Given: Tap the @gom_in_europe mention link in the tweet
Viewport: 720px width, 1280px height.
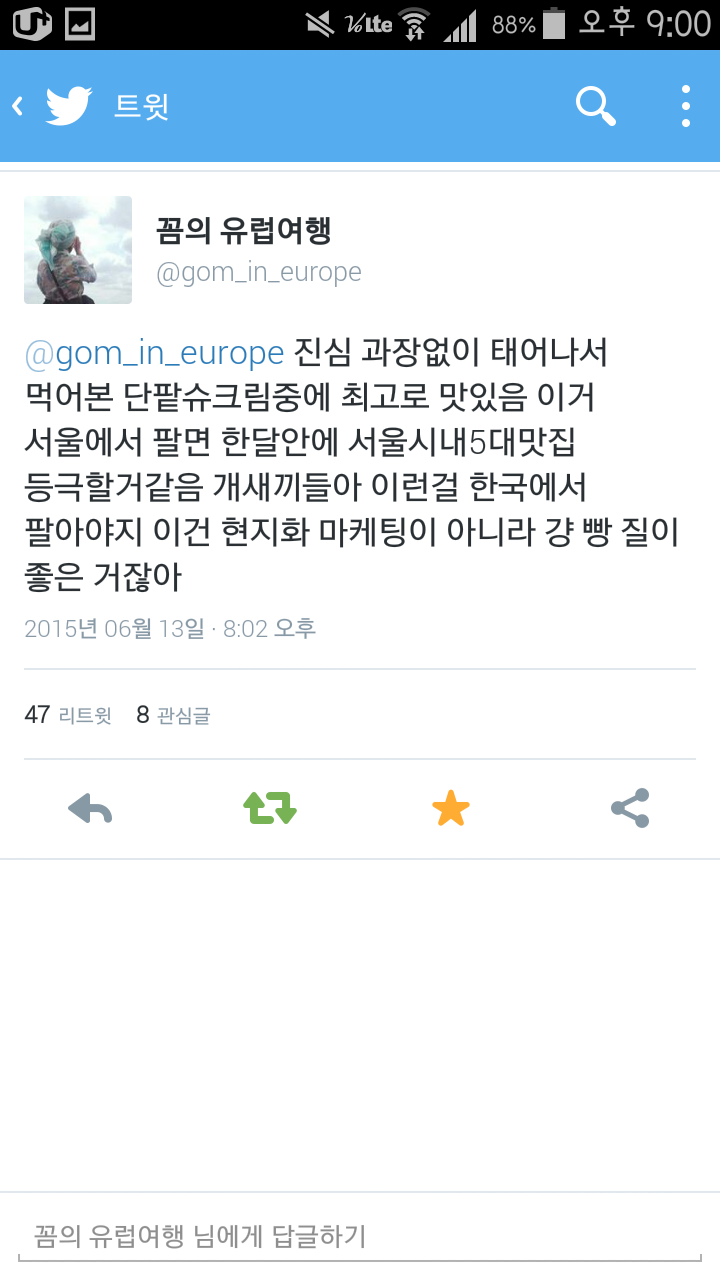Looking at the screenshot, I should [155, 353].
